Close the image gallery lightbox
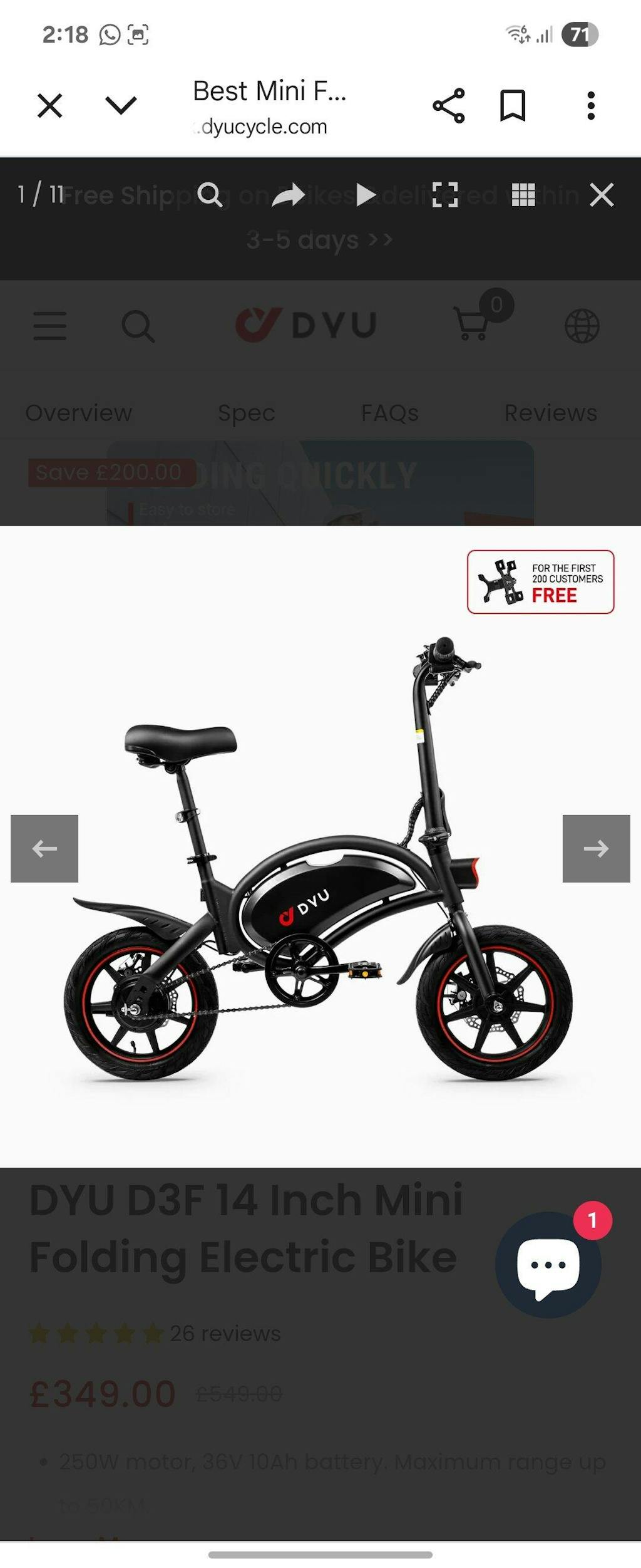Viewport: 641px width, 1568px height. click(x=602, y=195)
